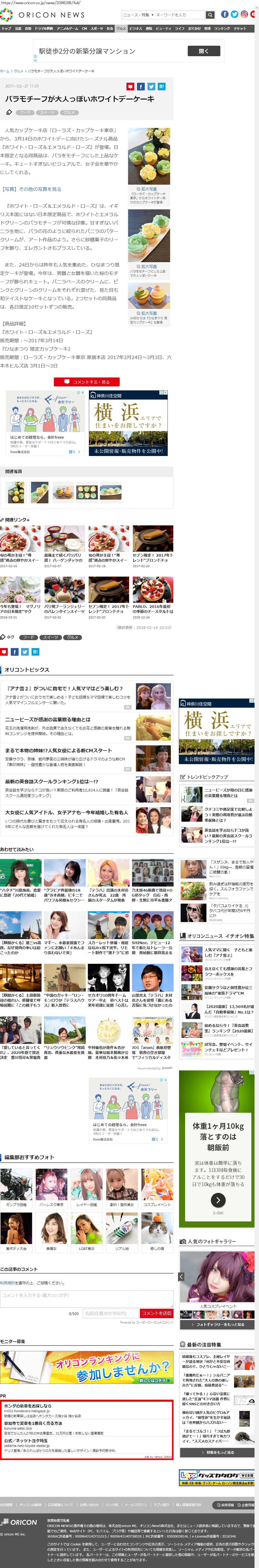Go to the ホーム breadcrumb link
This screenshot has height=1568, width=259.
click(x=5, y=71)
